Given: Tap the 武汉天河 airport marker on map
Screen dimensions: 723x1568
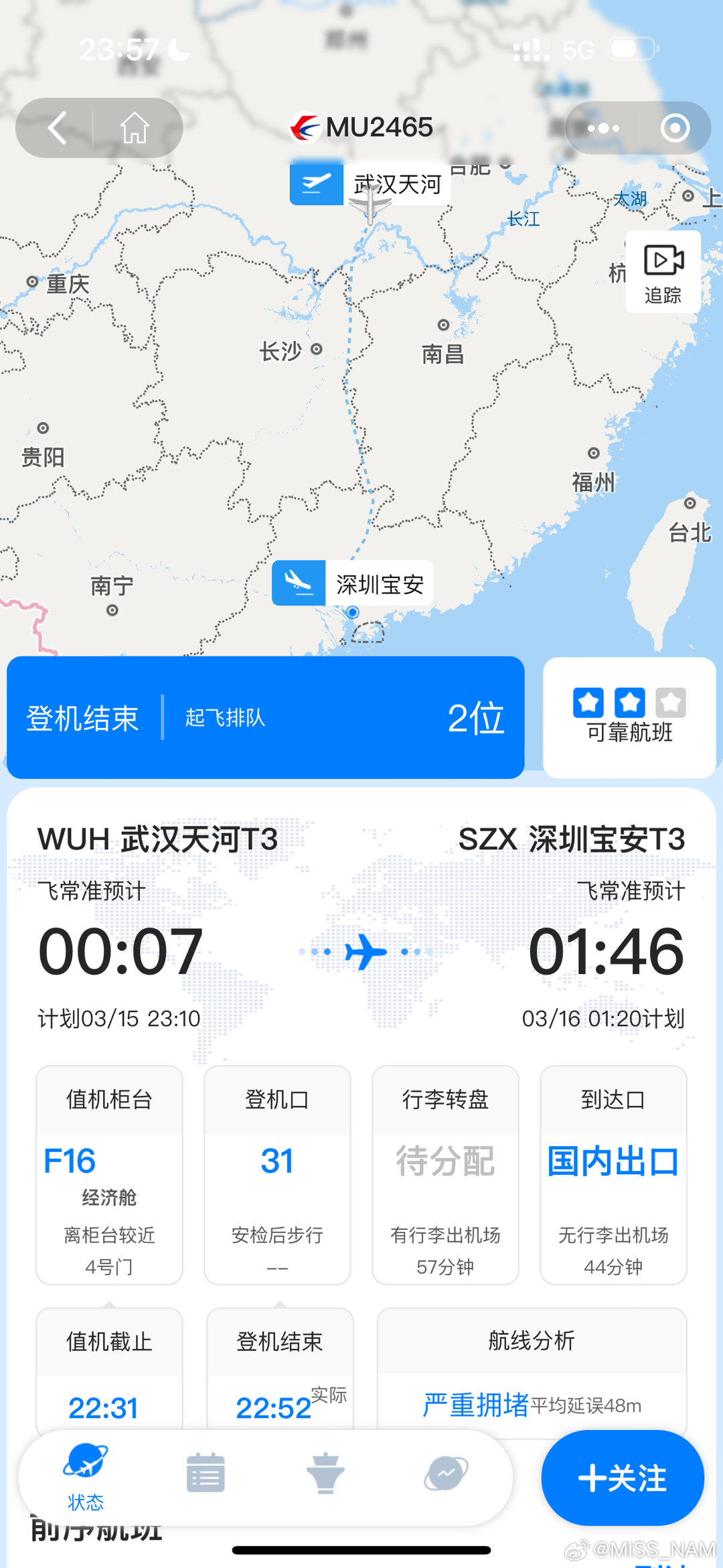Looking at the screenshot, I should click(x=370, y=184).
